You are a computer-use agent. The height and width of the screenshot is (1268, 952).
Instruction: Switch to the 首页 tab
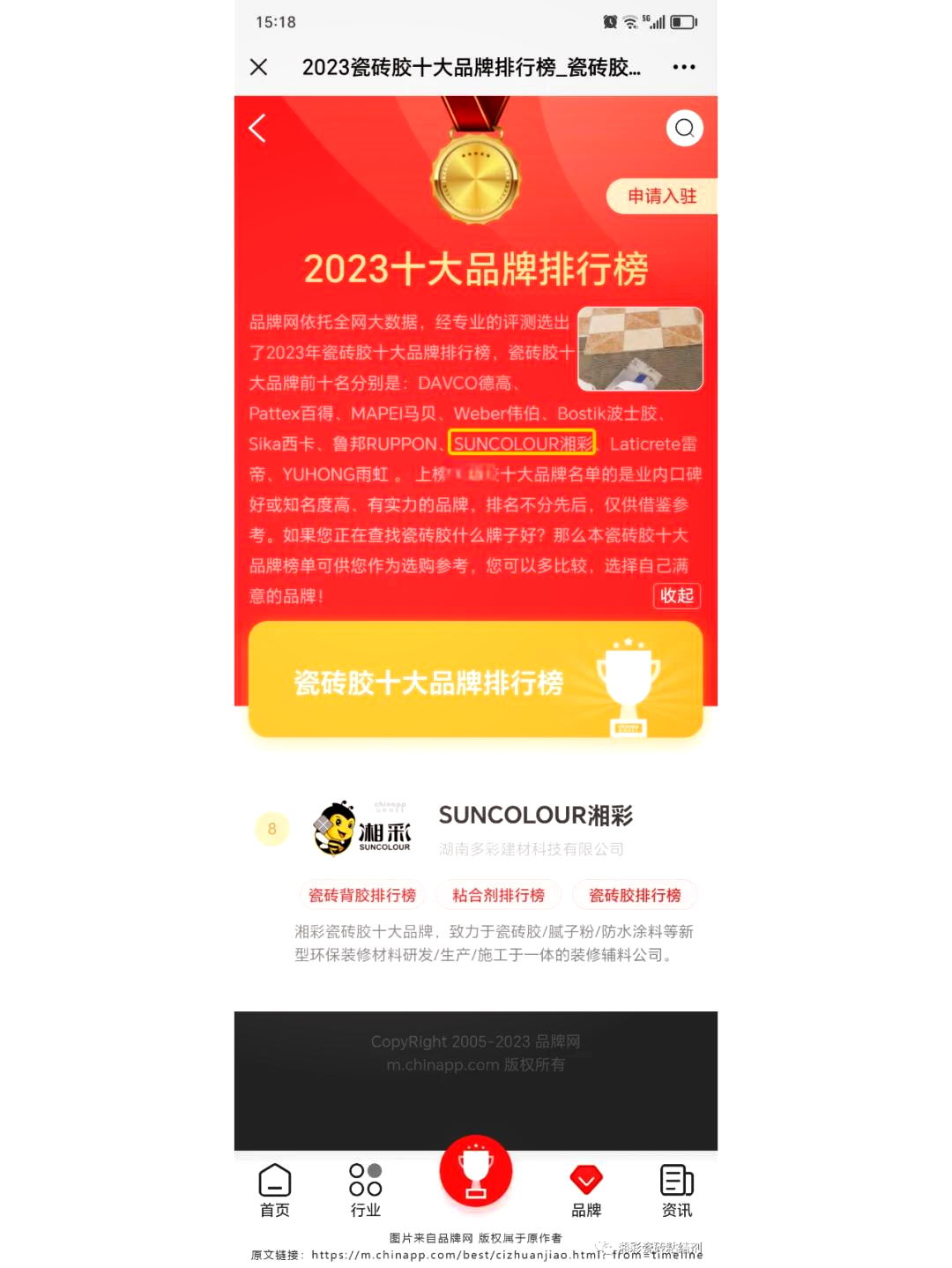pyautogui.click(x=274, y=1190)
